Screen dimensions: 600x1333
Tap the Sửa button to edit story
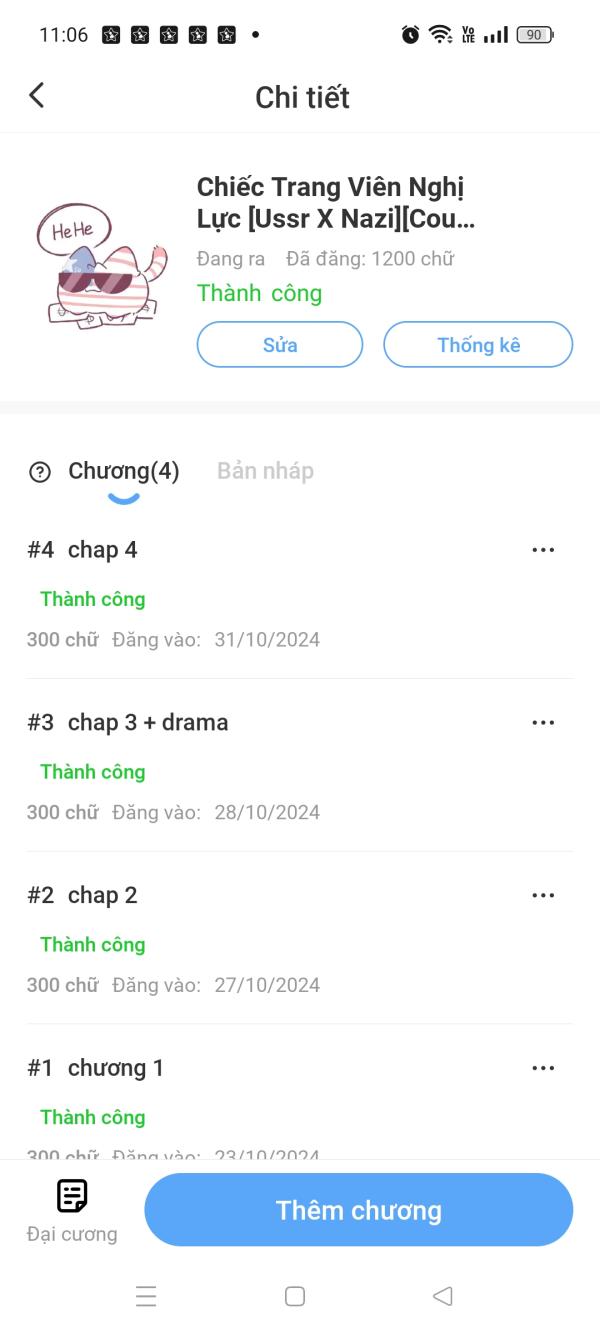tap(280, 345)
